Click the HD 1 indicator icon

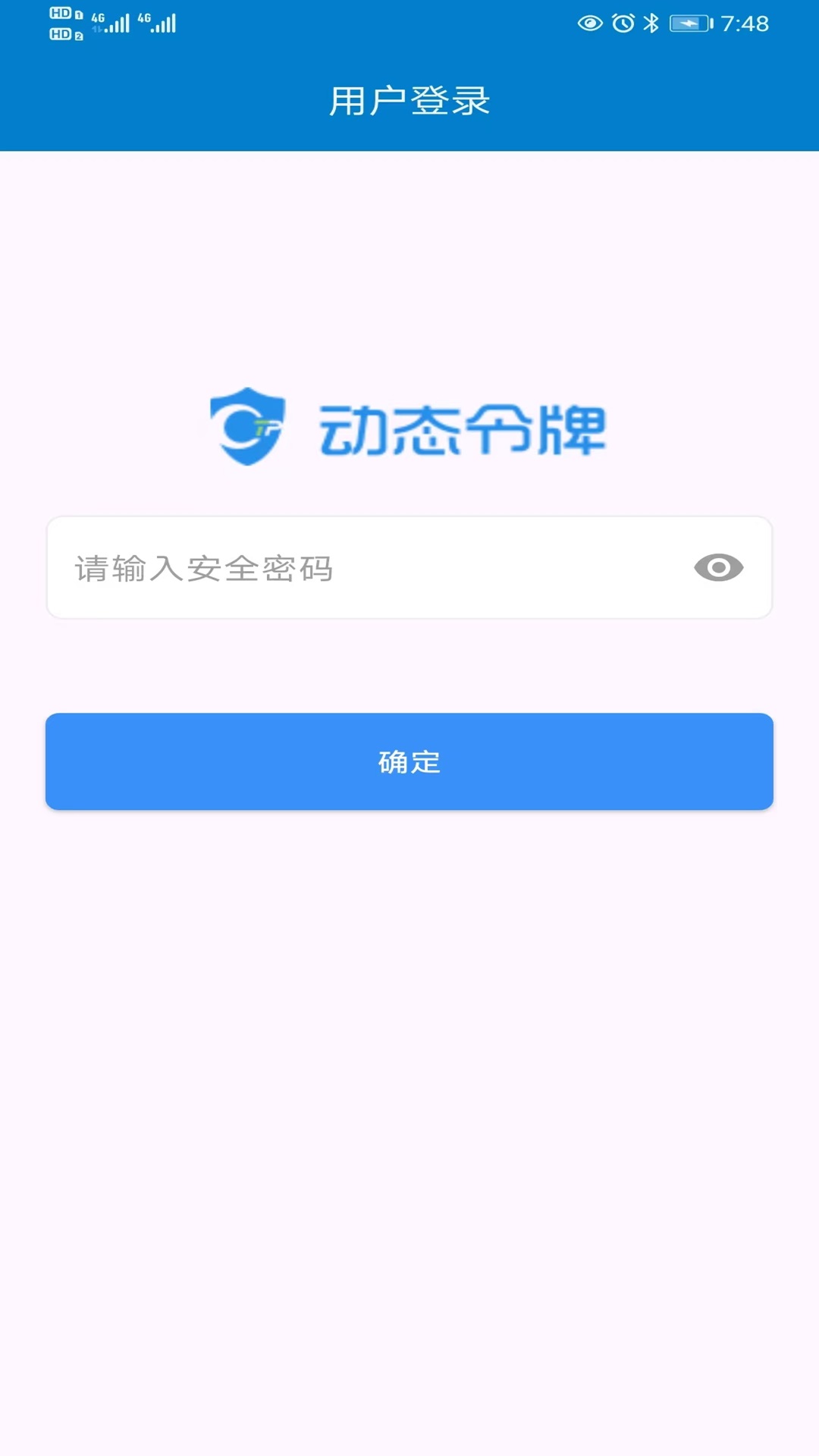(x=62, y=12)
